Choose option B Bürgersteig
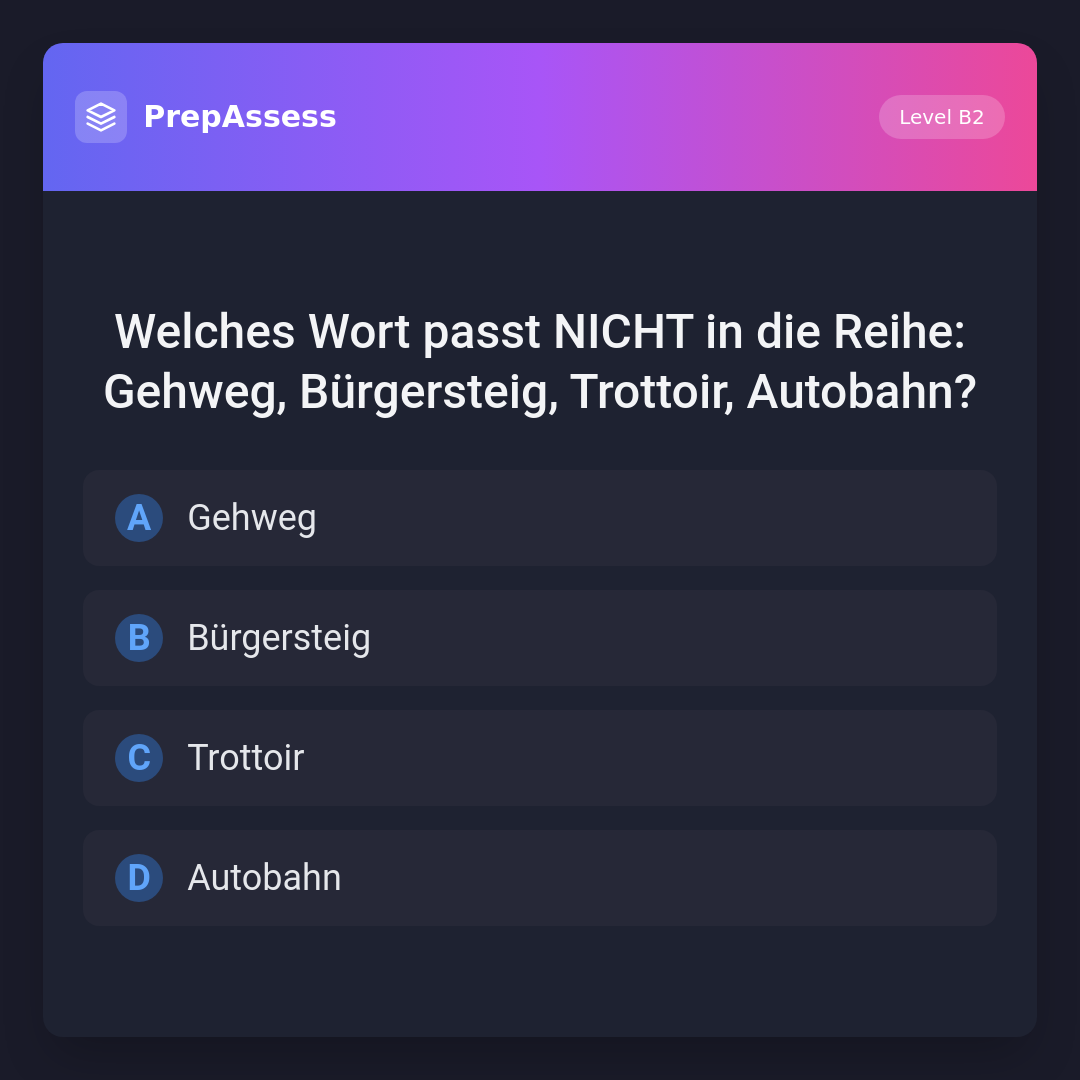1080x1080 pixels. (540, 638)
